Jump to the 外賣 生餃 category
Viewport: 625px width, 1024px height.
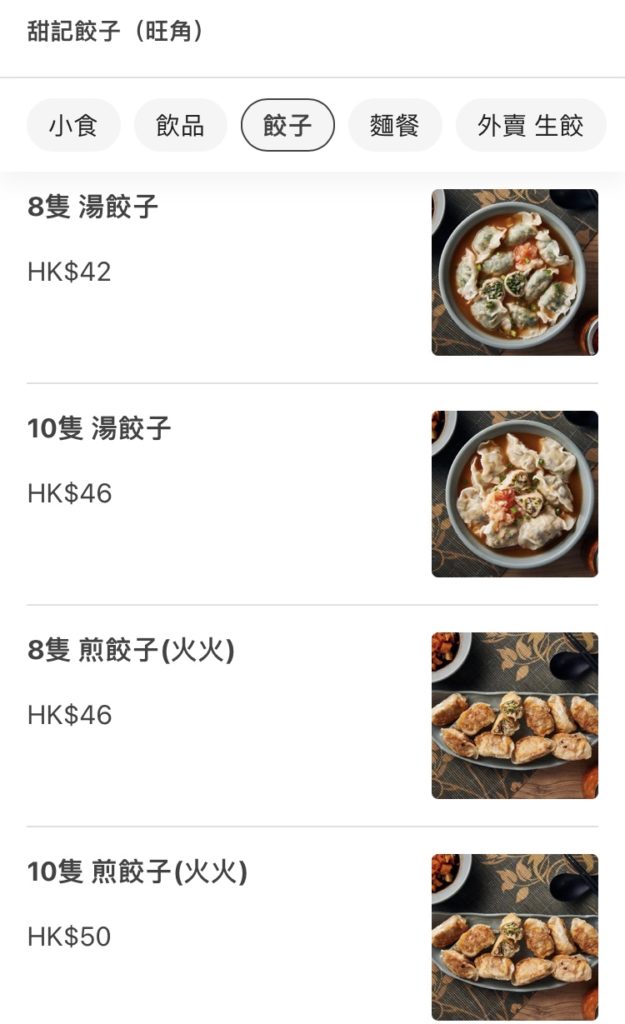click(530, 126)
